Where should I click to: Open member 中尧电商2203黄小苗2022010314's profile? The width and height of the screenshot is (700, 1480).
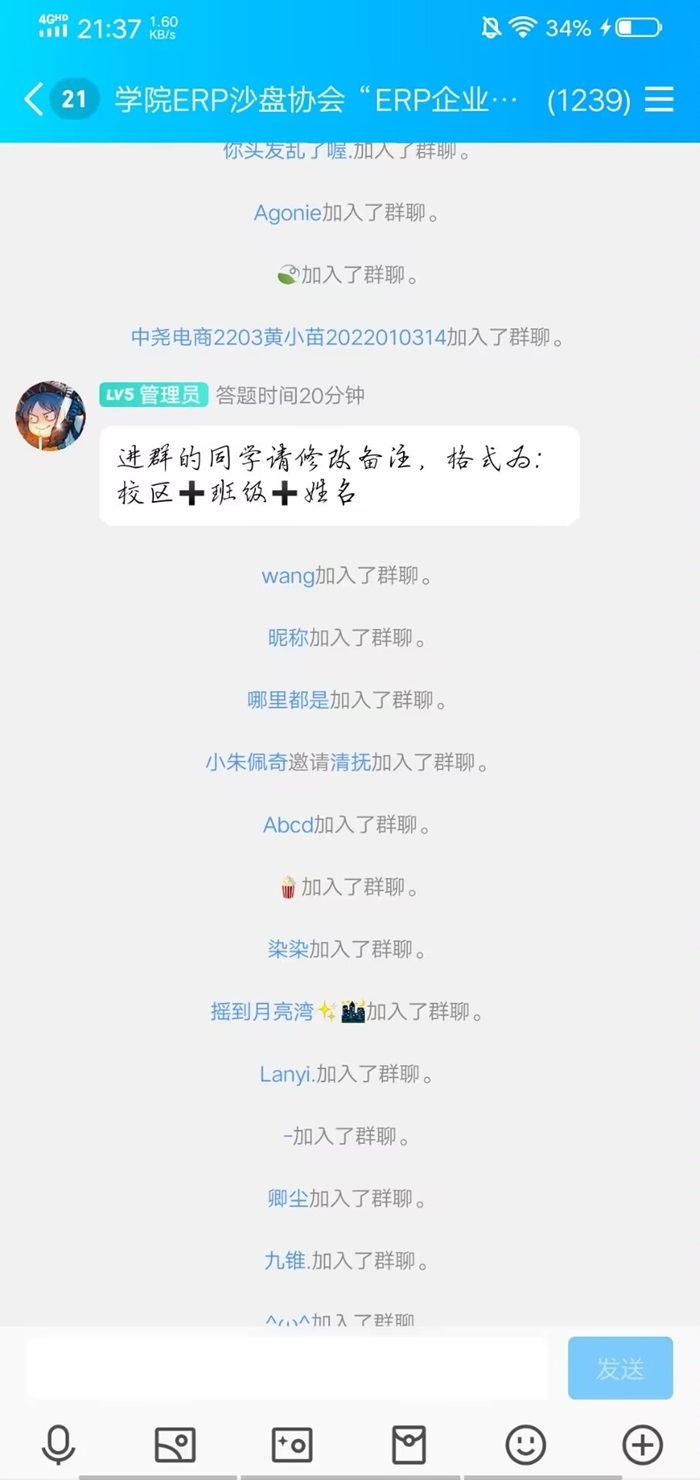tap(288, 337)
